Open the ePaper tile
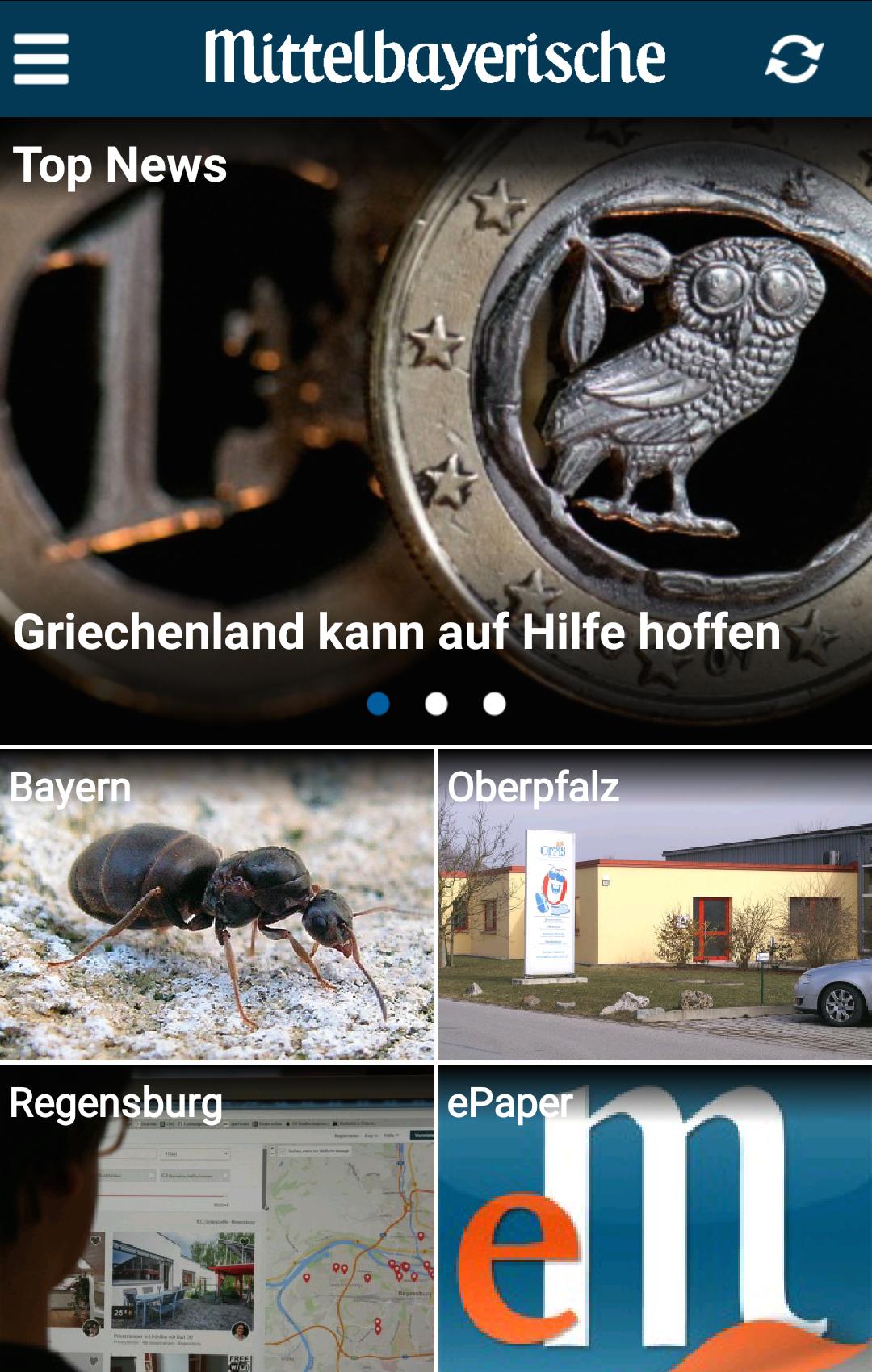This screenshot has width=872, height=1372. coord(655,1219)
